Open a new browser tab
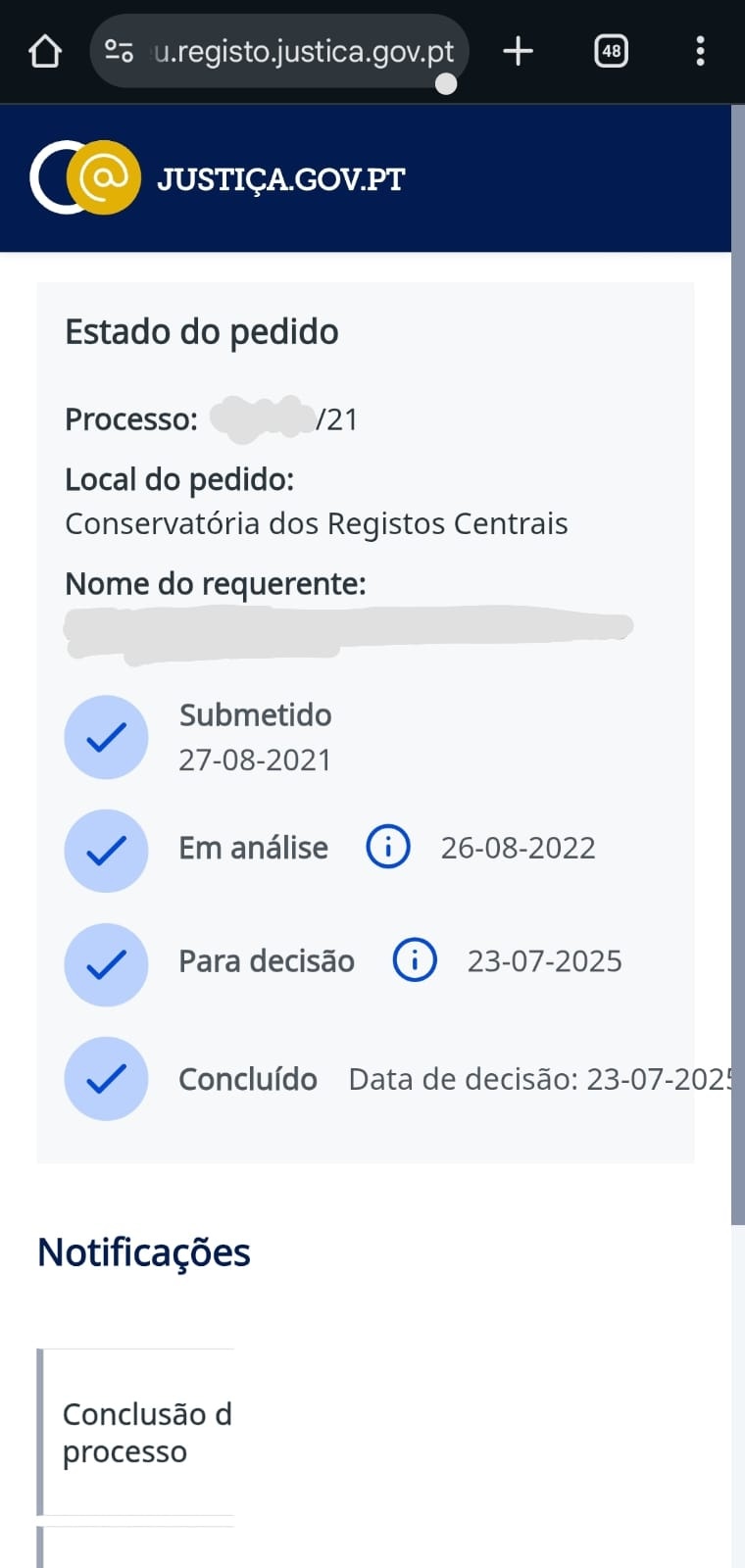The height and width of the screenshot is (1568, 745). (518, 51)
